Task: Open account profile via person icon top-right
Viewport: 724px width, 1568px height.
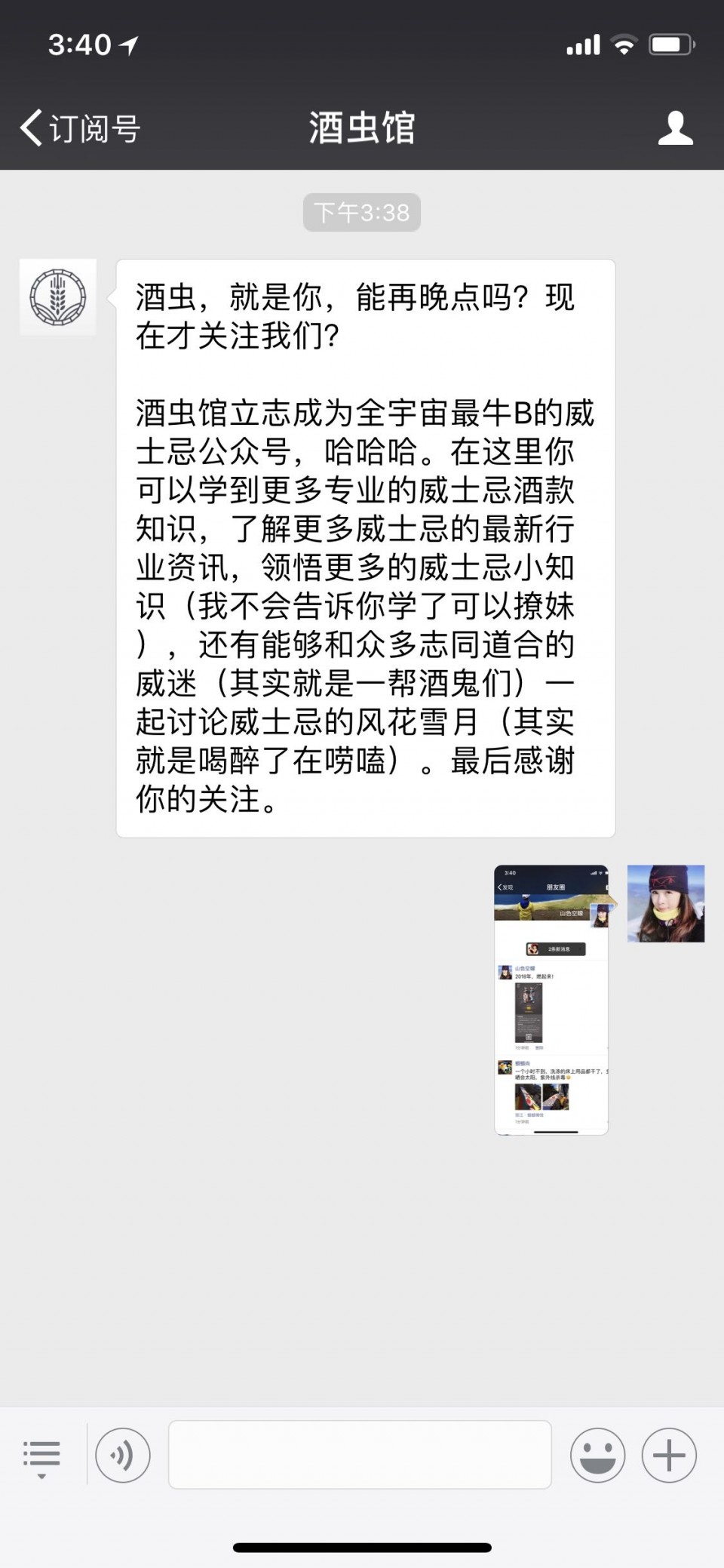Action: 676,127
